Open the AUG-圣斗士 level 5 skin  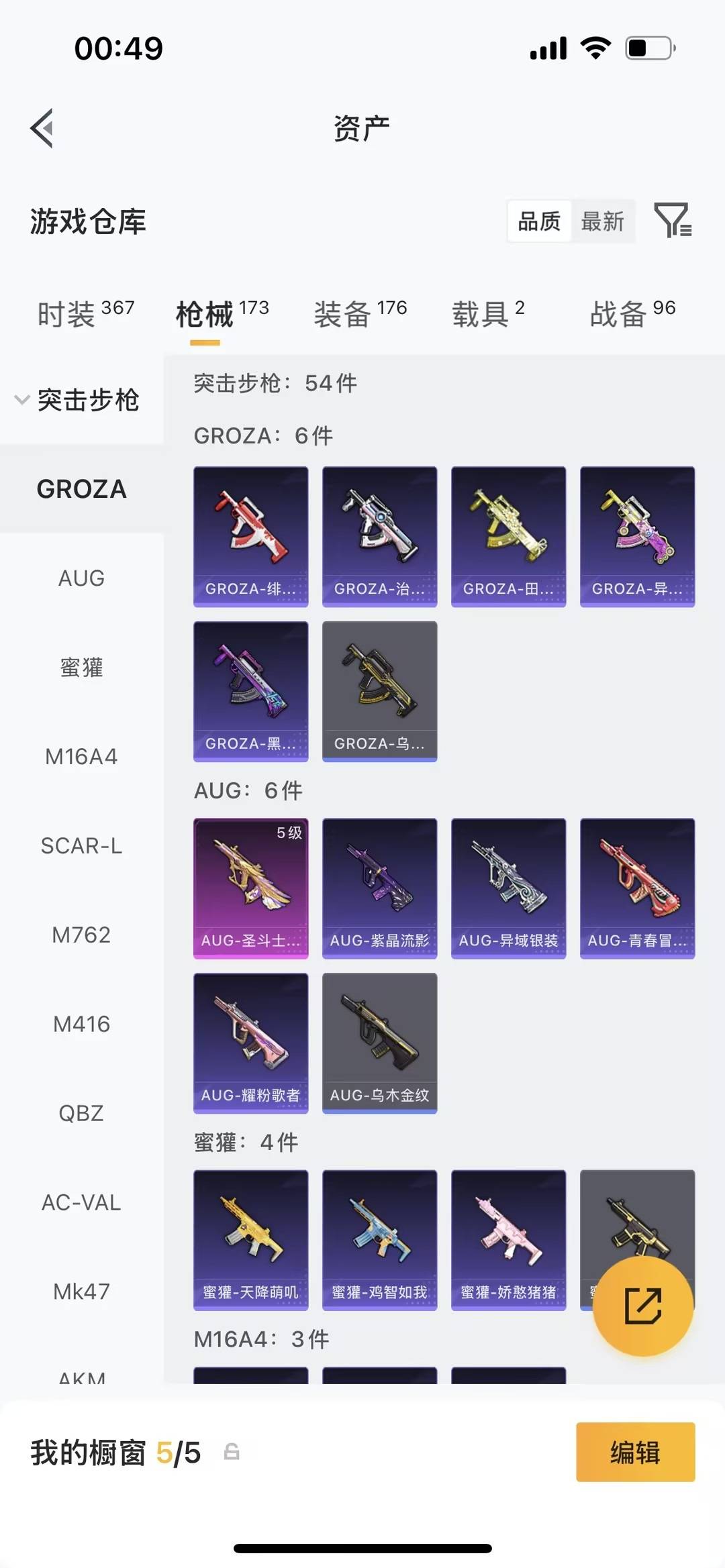[x=250, y=888]
